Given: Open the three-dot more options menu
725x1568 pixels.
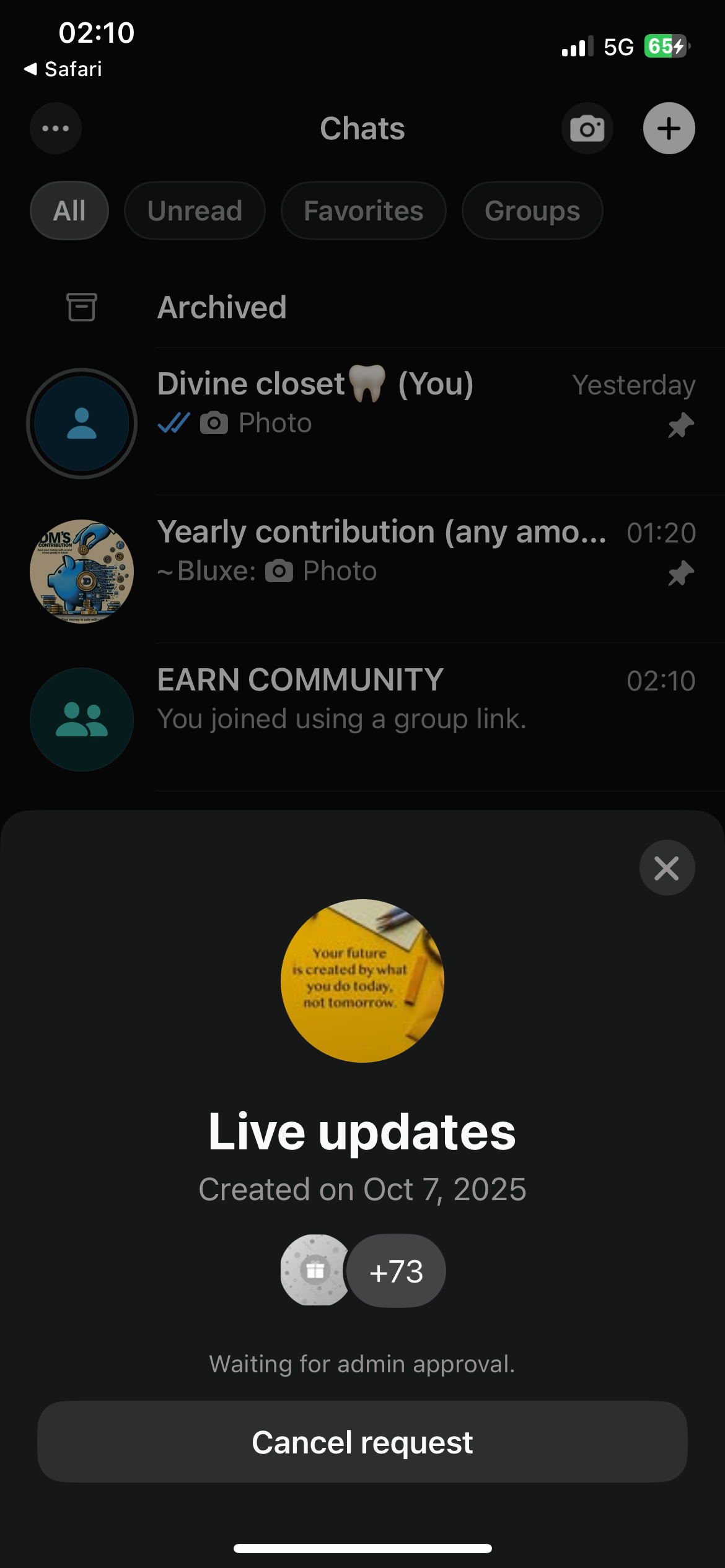Looking at the screenshot, I should [56, 129].
